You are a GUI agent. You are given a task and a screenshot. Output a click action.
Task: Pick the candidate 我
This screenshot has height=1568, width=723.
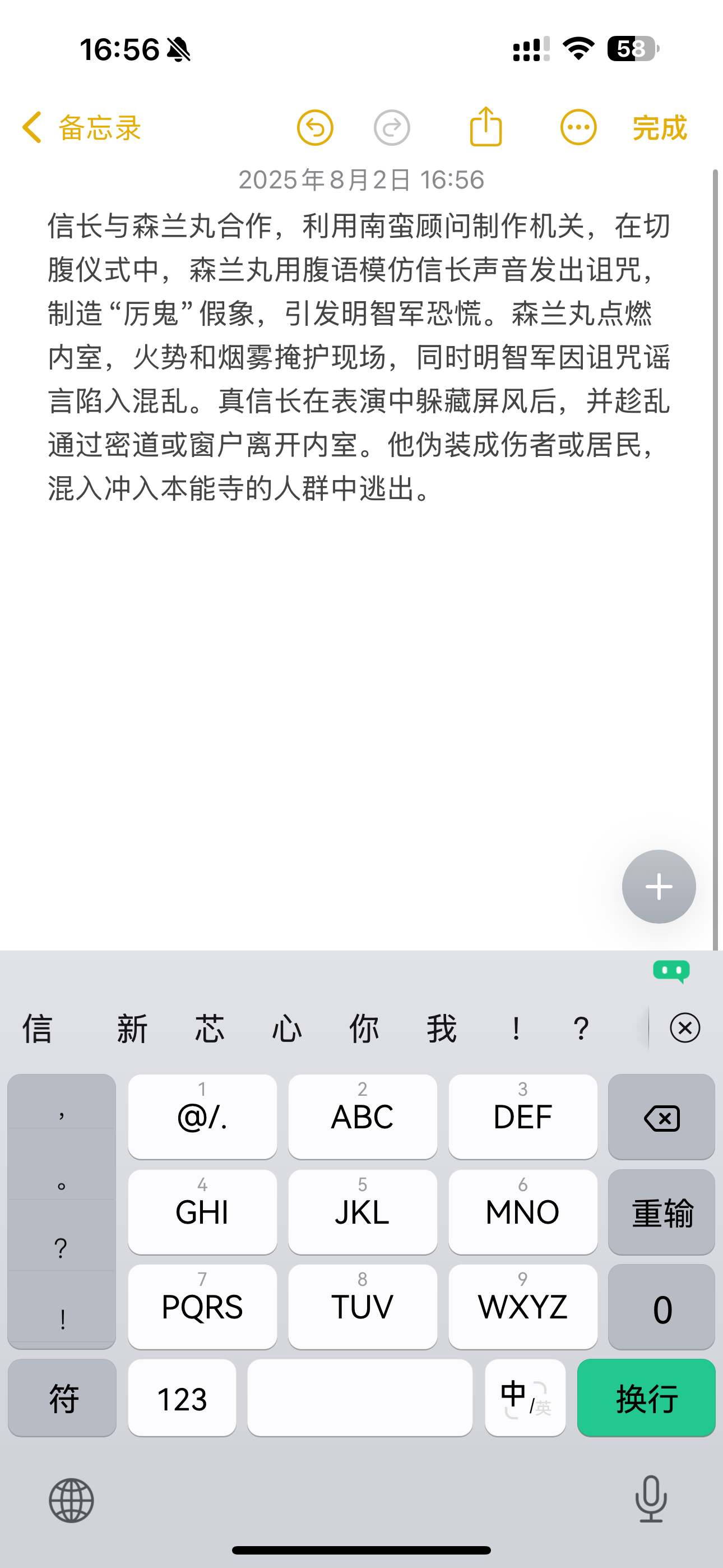tap(441, 1029)
